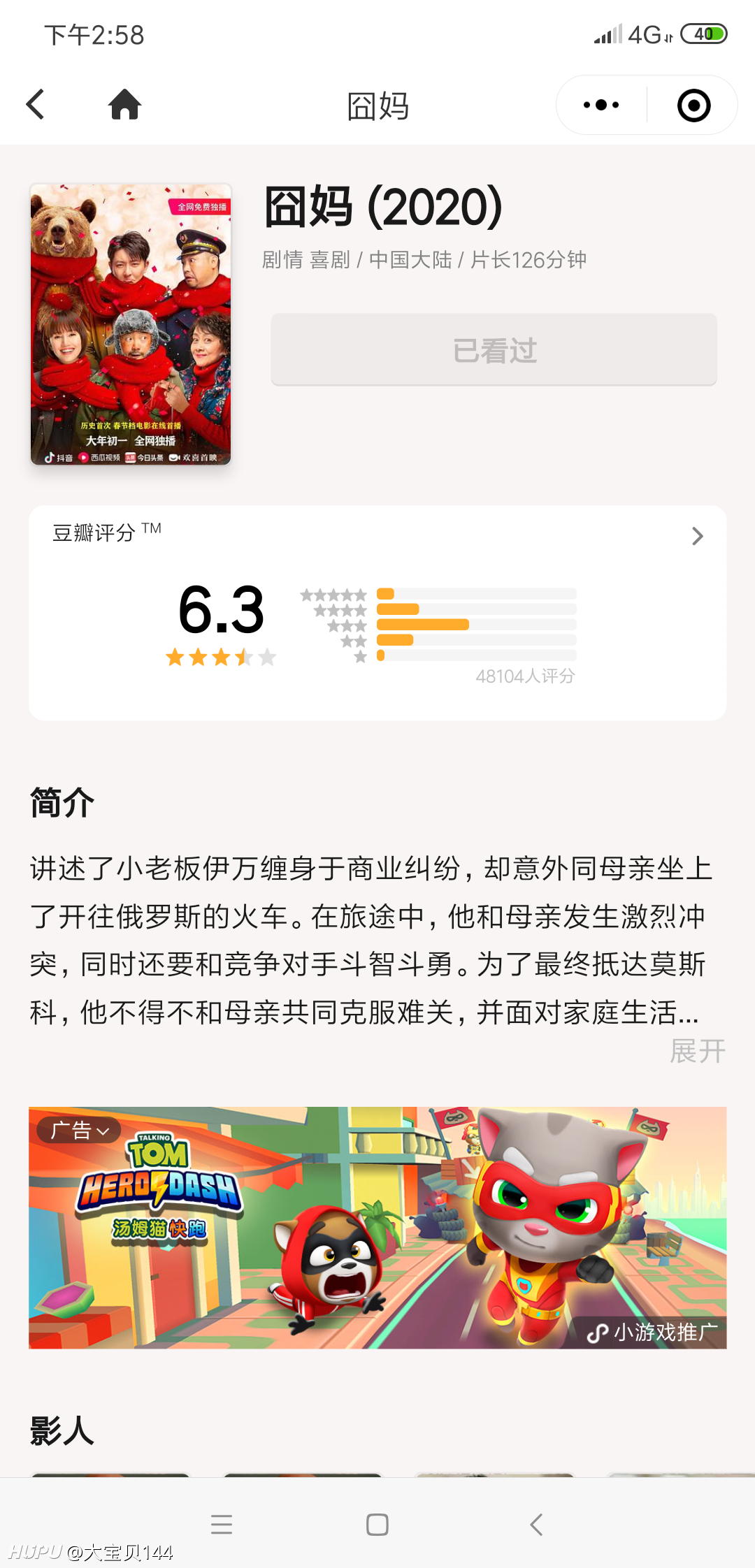Open the 囧妈 movie poster
Image resolution: width=755 pixels, height=1568 pixels.
(x=131, y=324)
